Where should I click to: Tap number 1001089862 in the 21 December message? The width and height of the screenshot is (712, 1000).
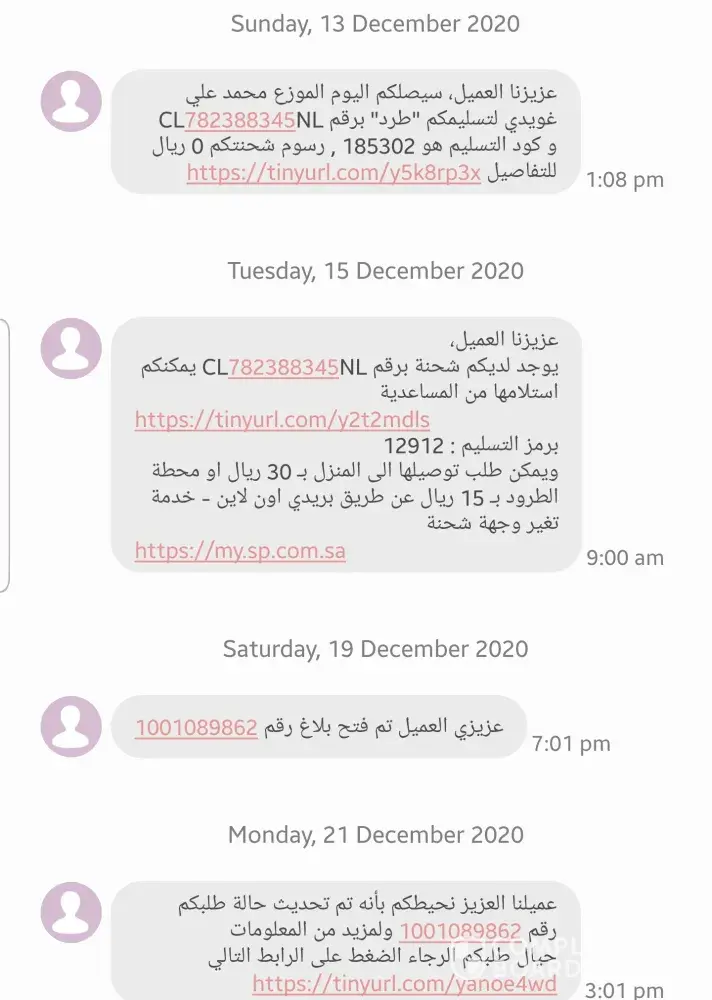[460, 932]
